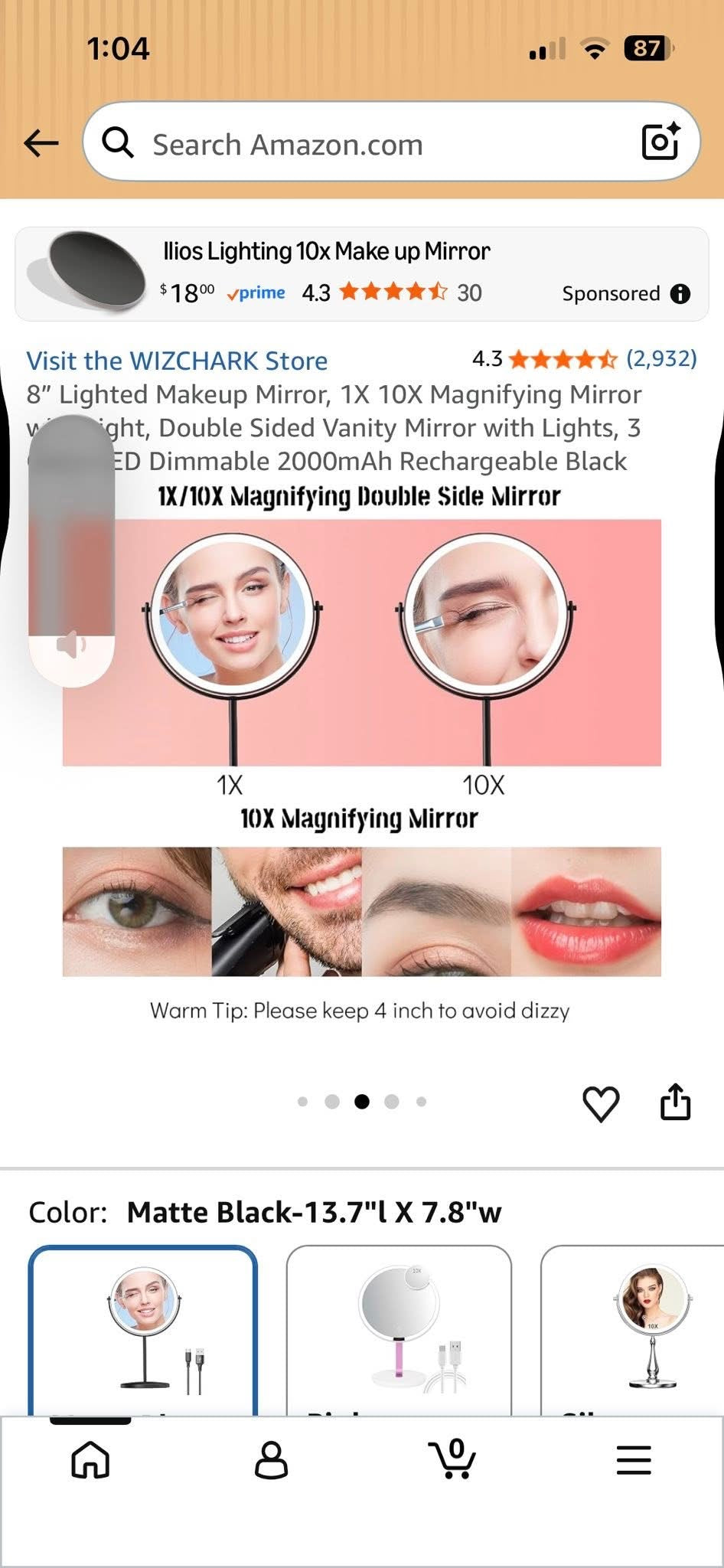Go to the Home tab
724x1568 pixels.
pyautogui.click(x=90, y=1459)
